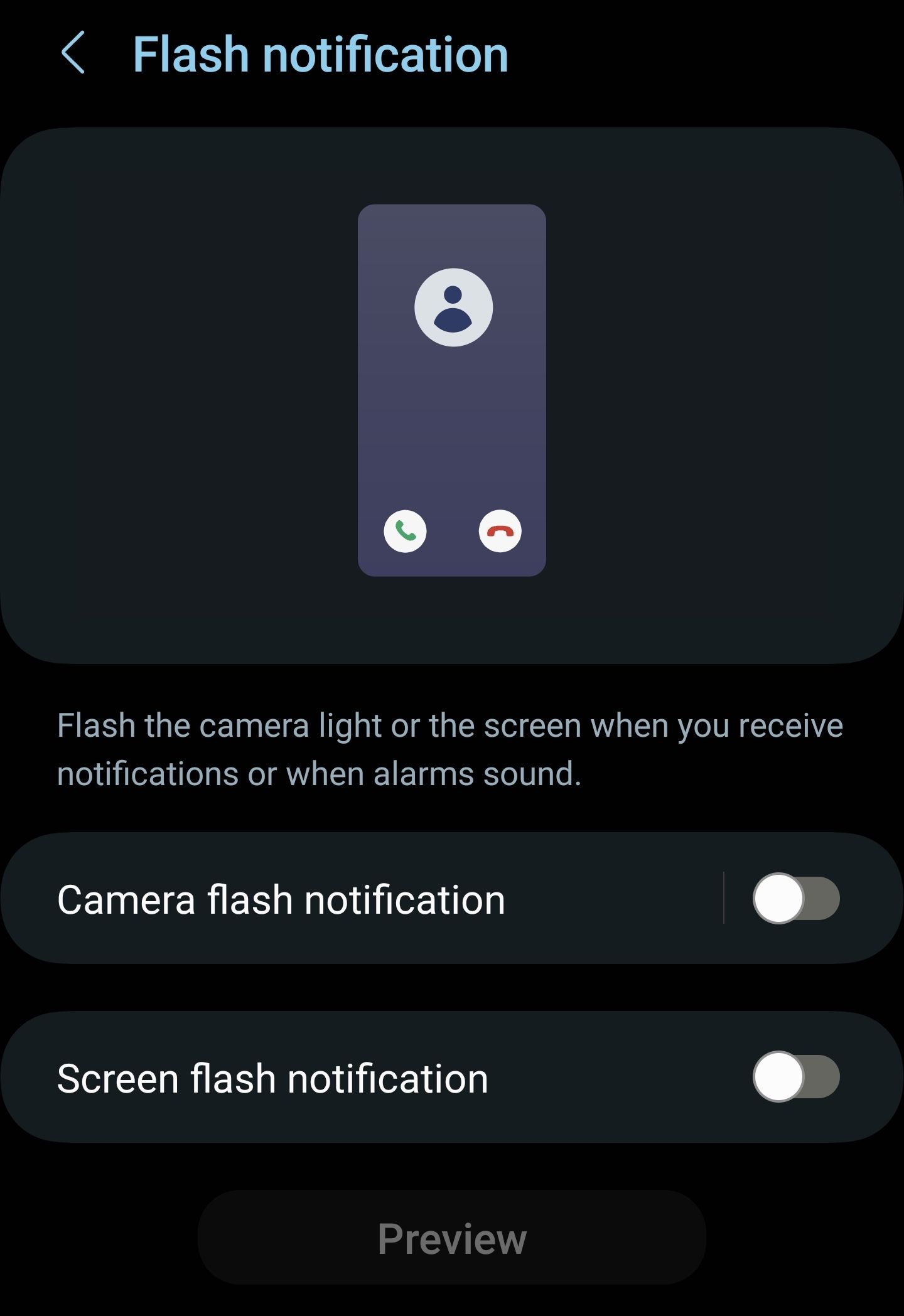Go back from Flash notification
Screen dimensions: 904x1316
tap(73, 54)
